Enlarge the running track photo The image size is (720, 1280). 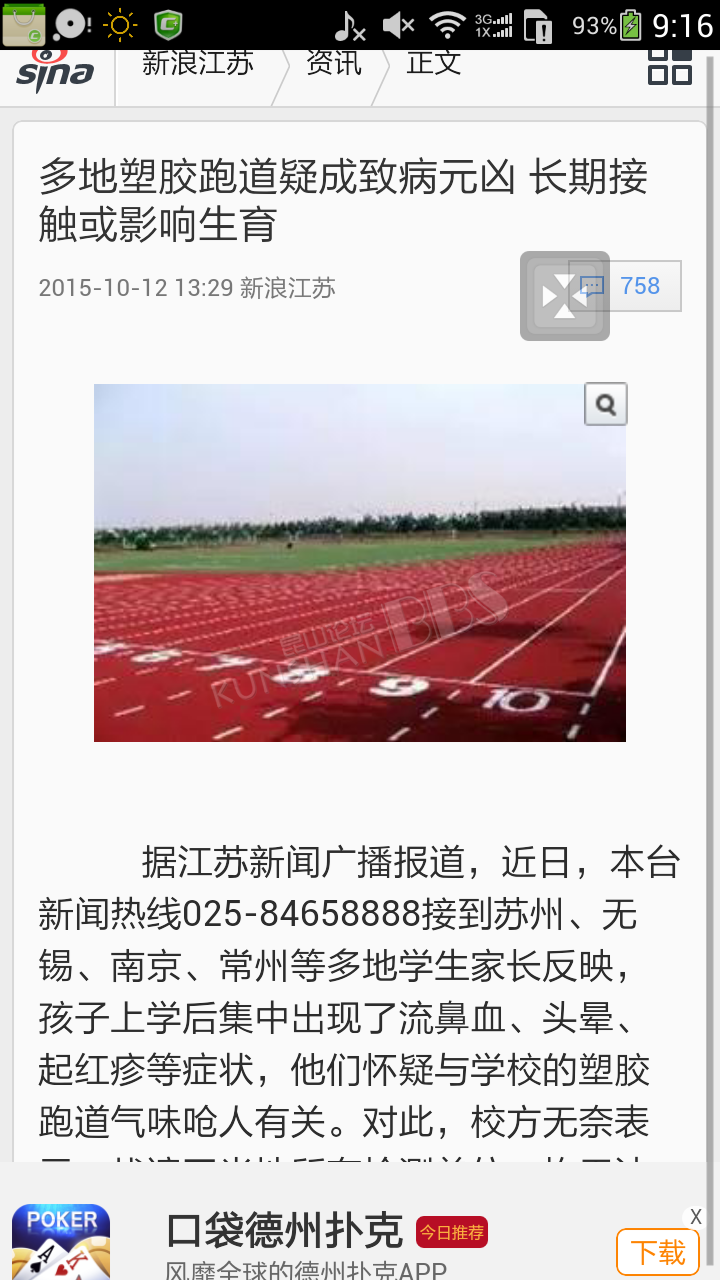click(x=360, y=563)
